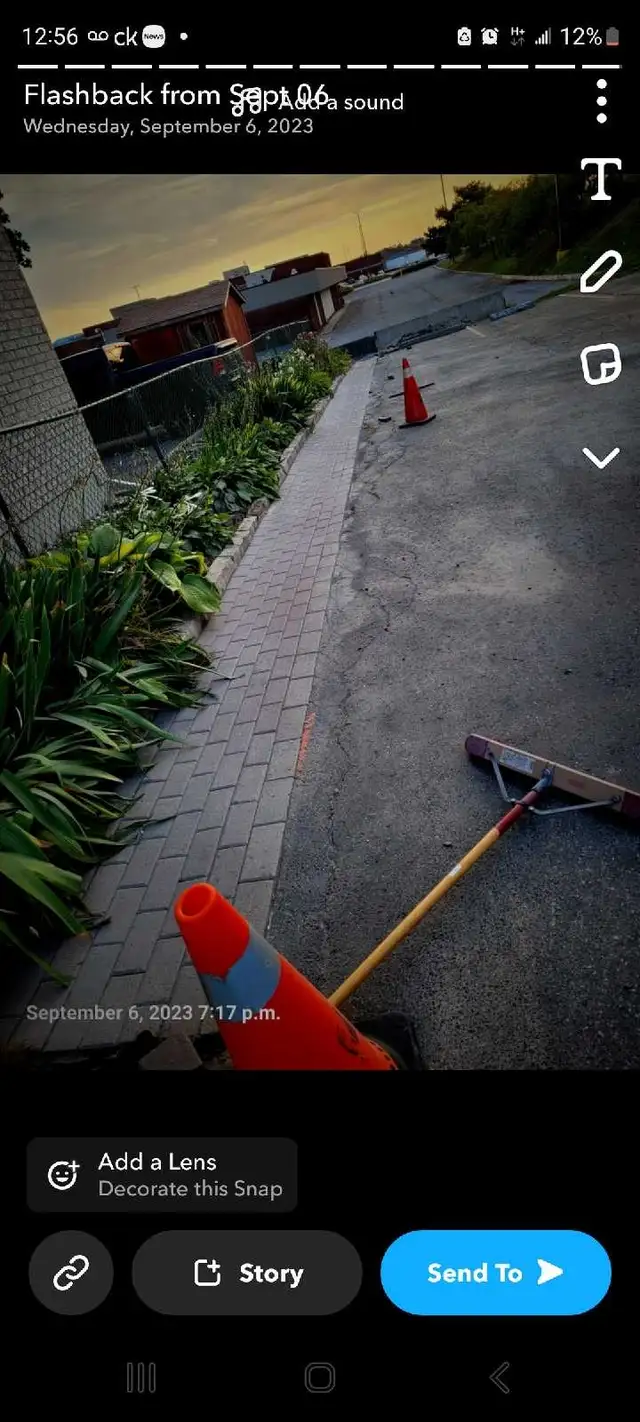This screenshot has width=640, height=1422.
Task: Add a sound to this Snap
Action: pos(330,102)
